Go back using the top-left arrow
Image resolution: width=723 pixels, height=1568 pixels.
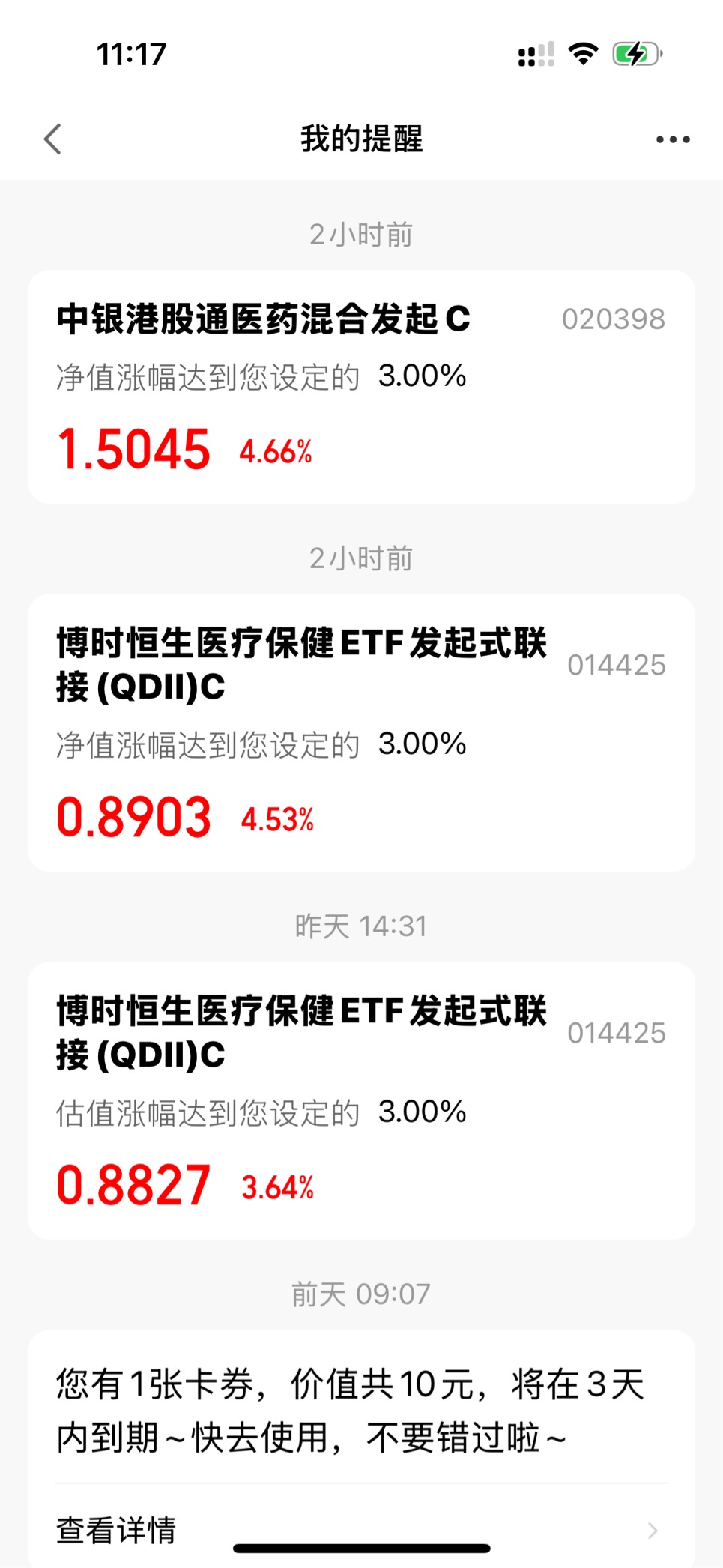(52, 139)
